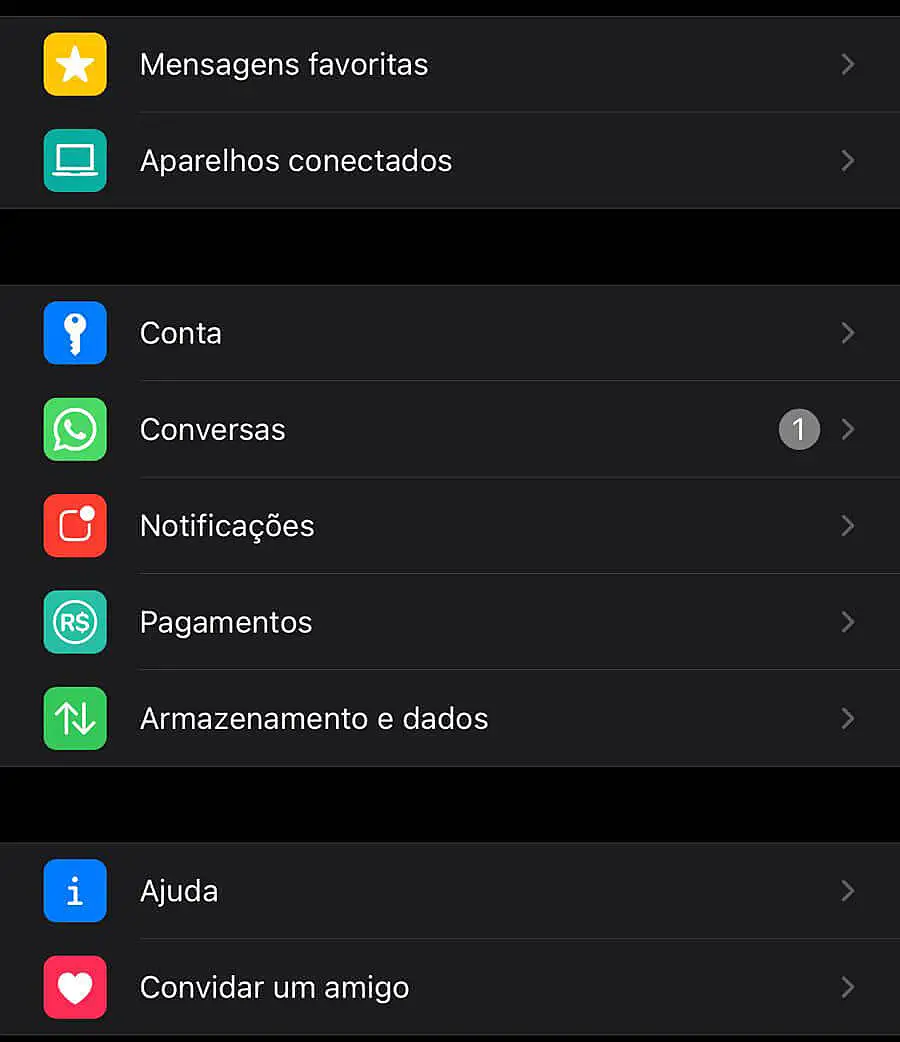Expand Armazenamento e dados with its arrow
Screen dimensions: 900x1042
[x=847, y=718]
